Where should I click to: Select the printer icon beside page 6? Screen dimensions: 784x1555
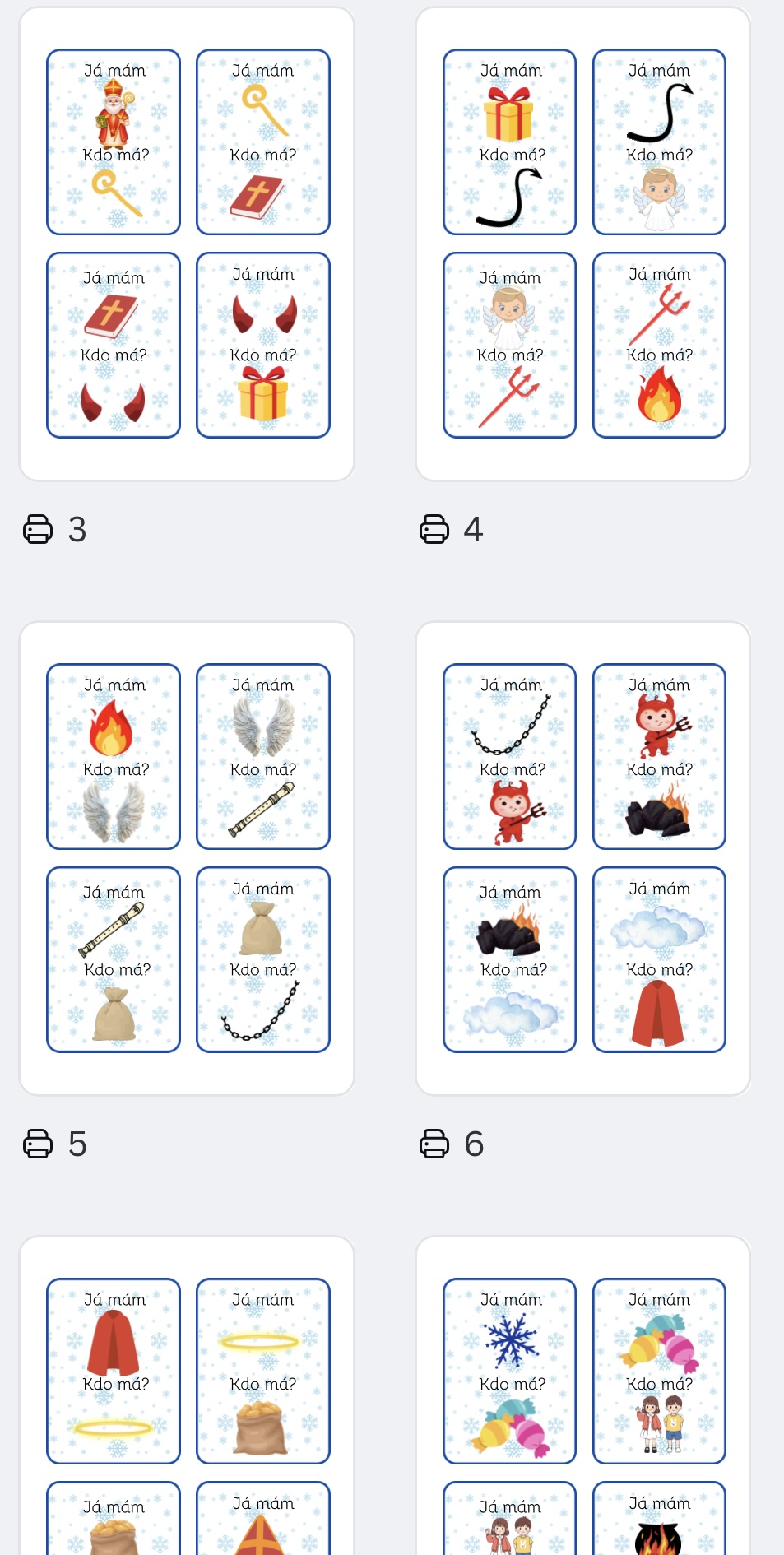point(434,1144)
